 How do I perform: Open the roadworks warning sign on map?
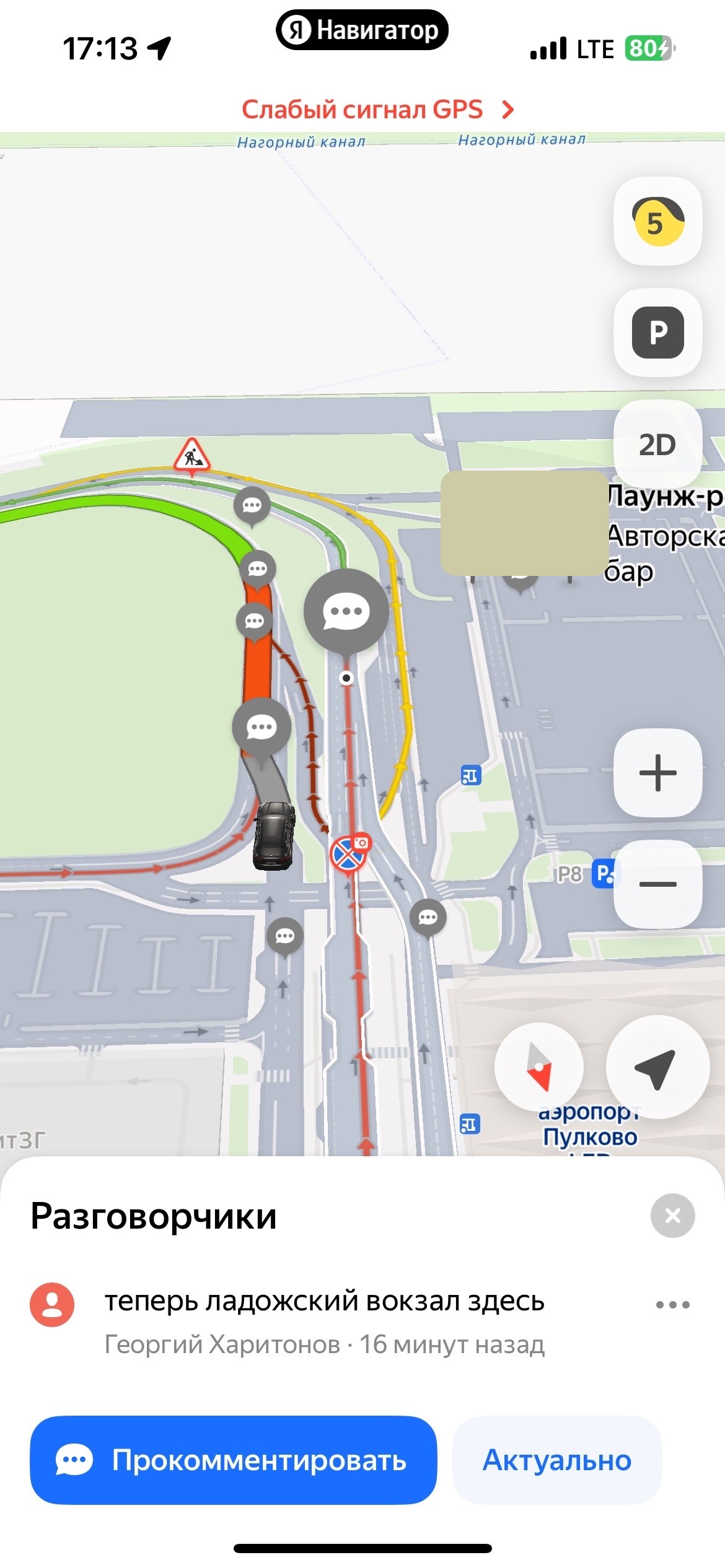point(192,456)
